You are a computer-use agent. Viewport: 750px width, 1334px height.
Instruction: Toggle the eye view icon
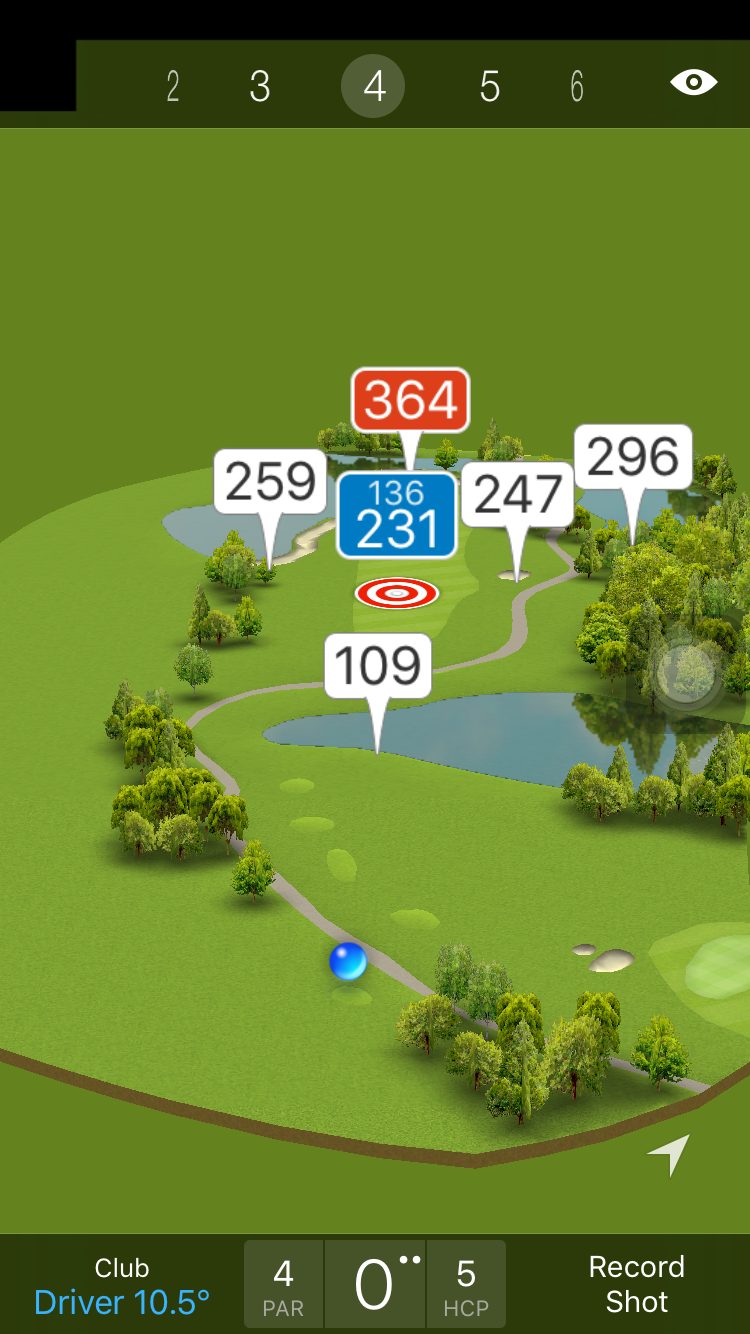(693, 83)
